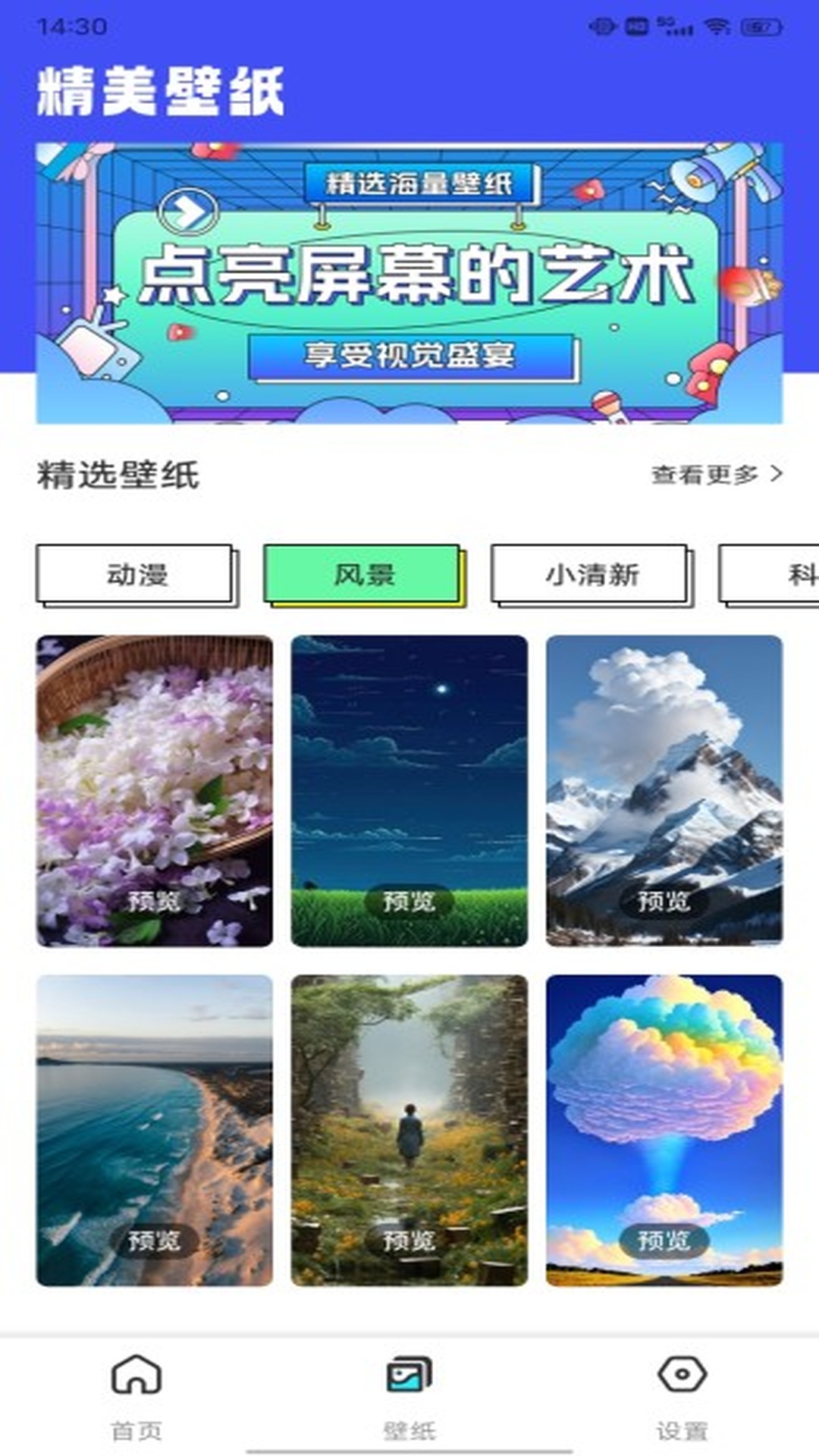Viewport: 819px width, 1456px height.
Task: Preview the night sky grass wallpaper
Action: point(409,900)
